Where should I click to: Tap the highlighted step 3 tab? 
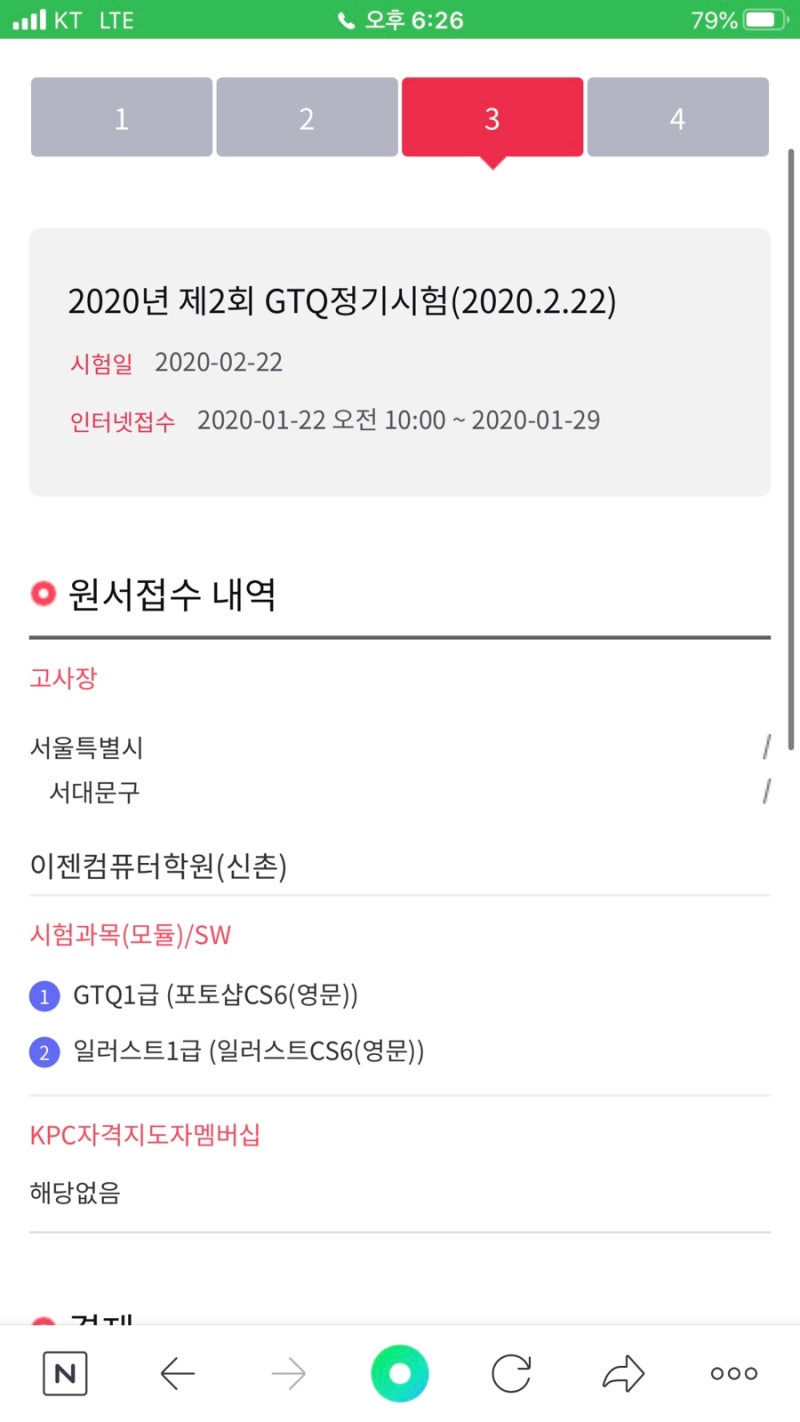click(492, 117)
